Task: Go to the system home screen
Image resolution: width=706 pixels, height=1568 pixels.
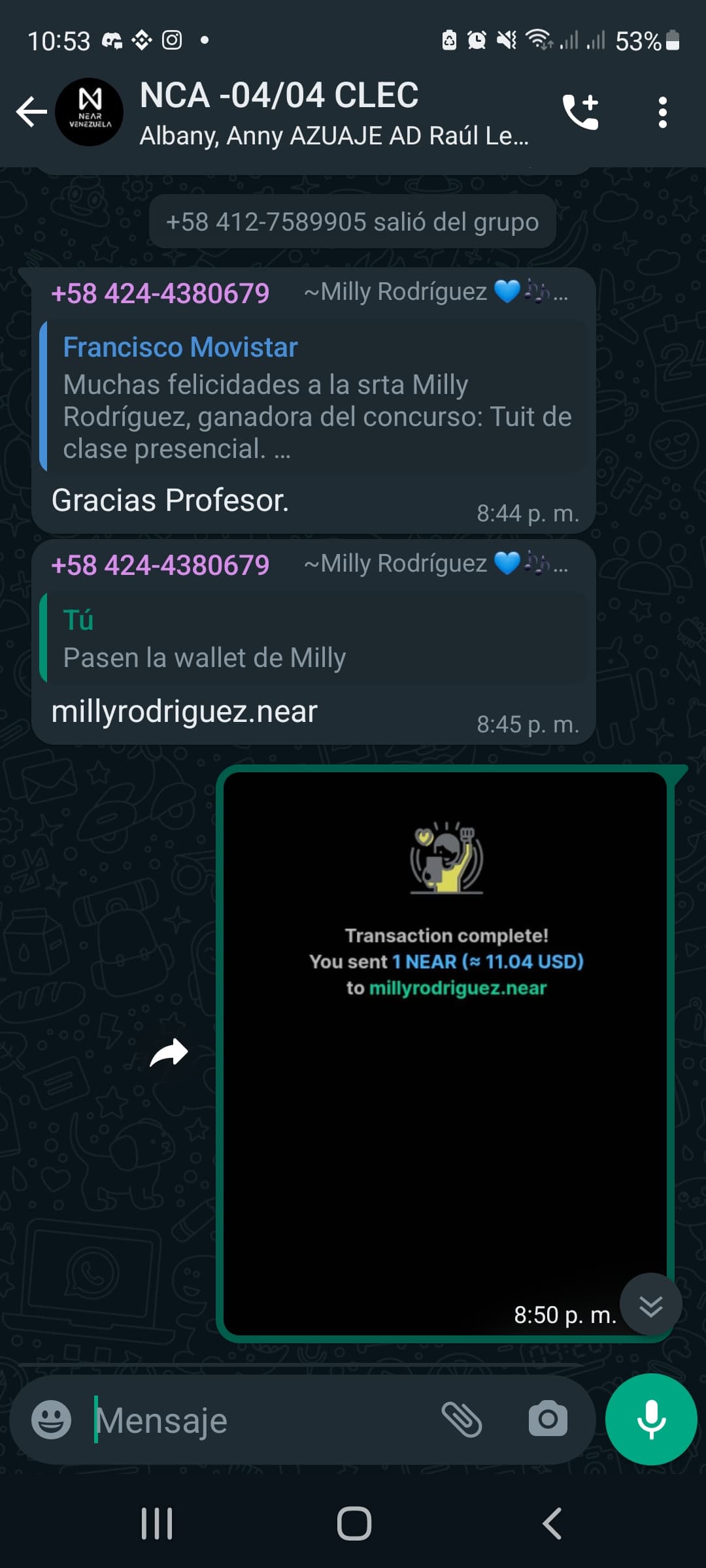Action: point(354,1524)
